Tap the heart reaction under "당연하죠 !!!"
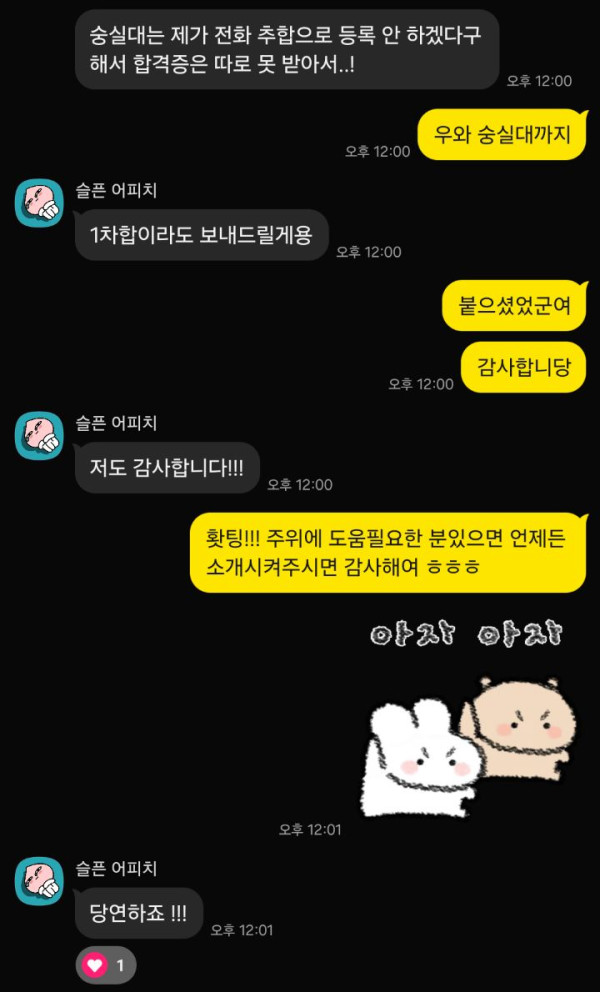Image resolution: width=600 pixels, height=992 pixels. 106,965
